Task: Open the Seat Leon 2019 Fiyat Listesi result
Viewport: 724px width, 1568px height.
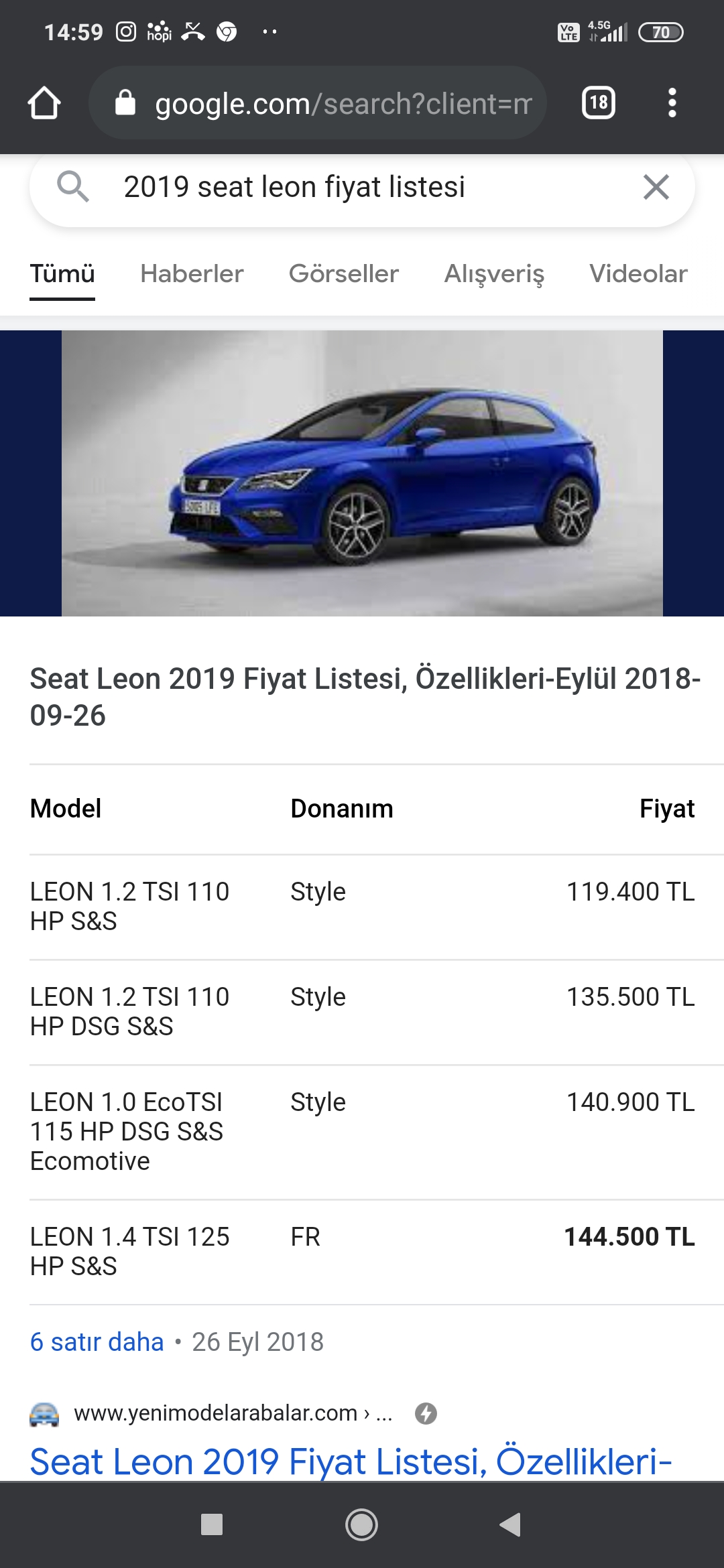Action: point(350,1461)
